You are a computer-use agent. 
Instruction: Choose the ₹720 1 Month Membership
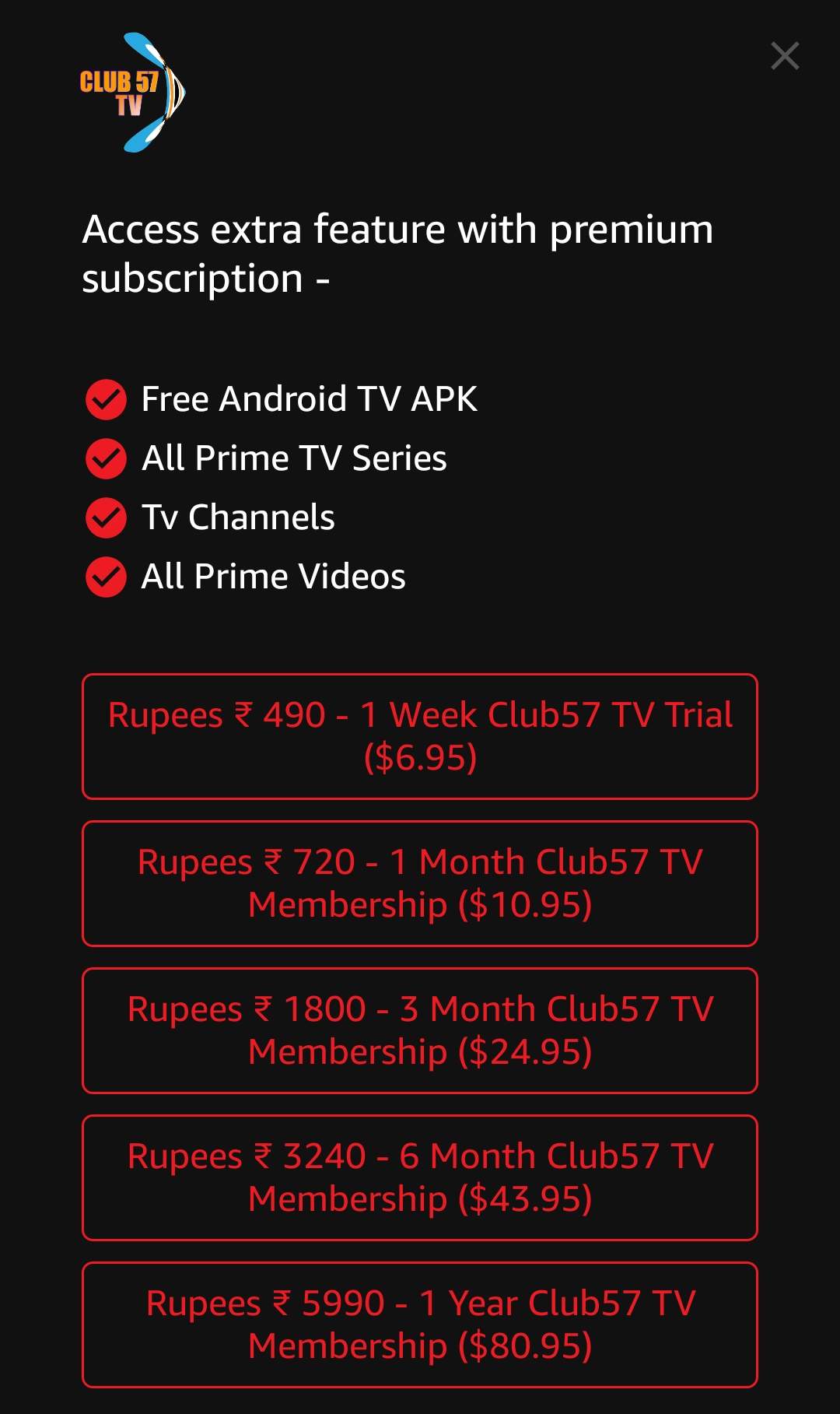tap(420, 883)
